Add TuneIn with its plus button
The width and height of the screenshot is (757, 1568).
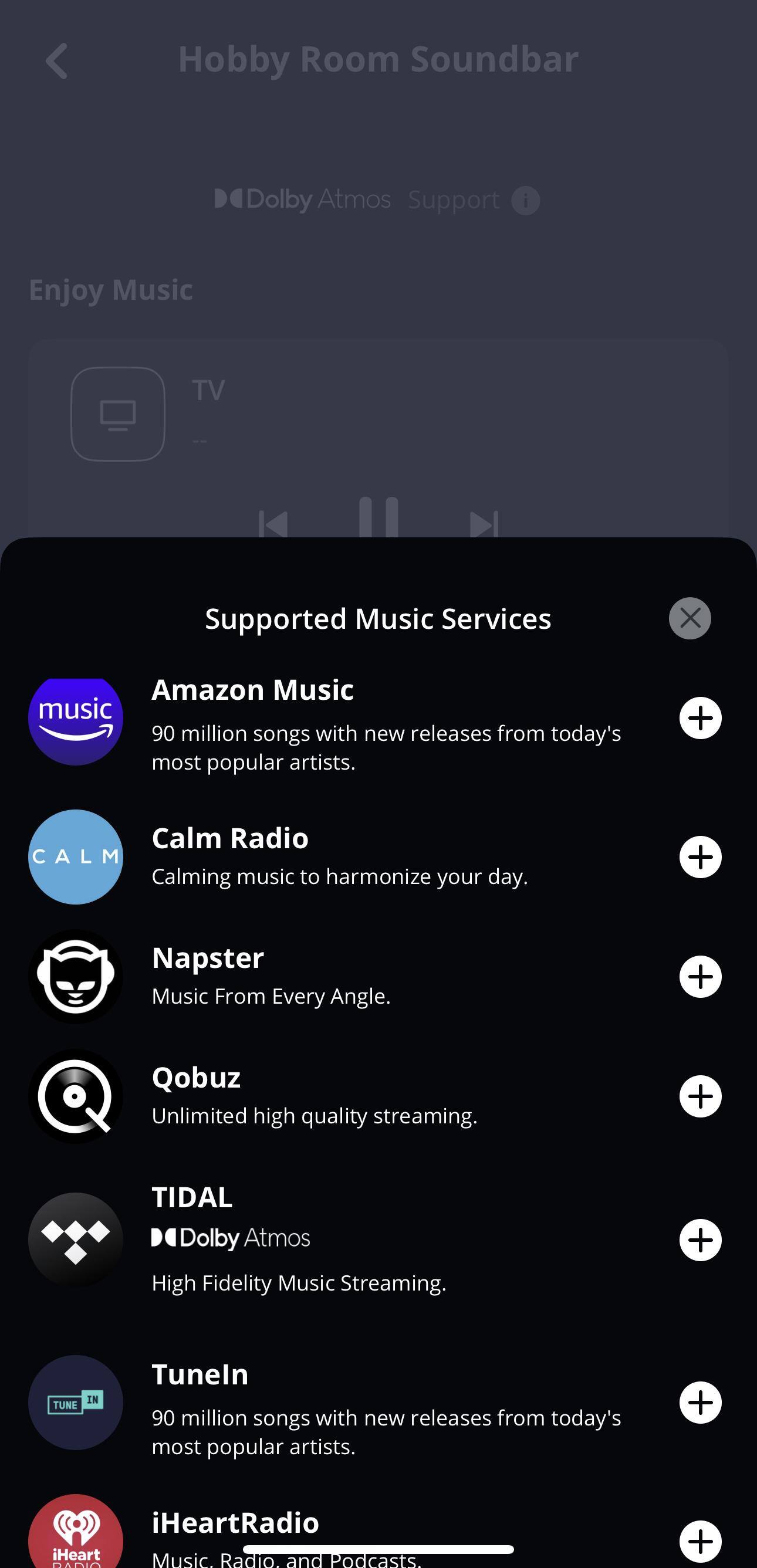[x=700, y=1403]
